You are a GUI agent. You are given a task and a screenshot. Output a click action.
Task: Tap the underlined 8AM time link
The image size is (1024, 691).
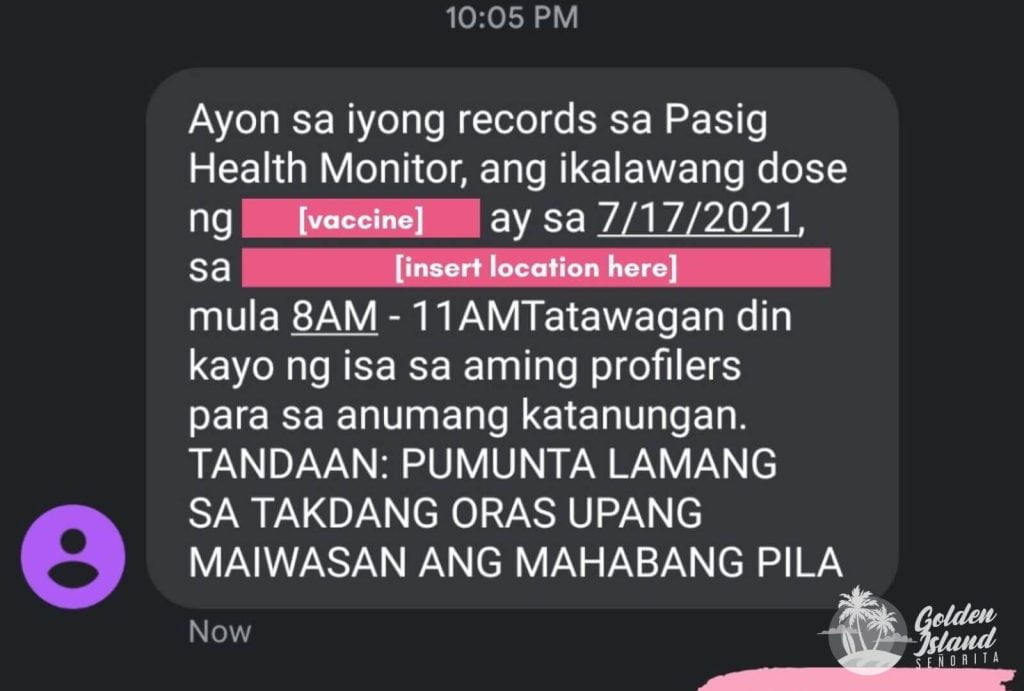(334, 320)
